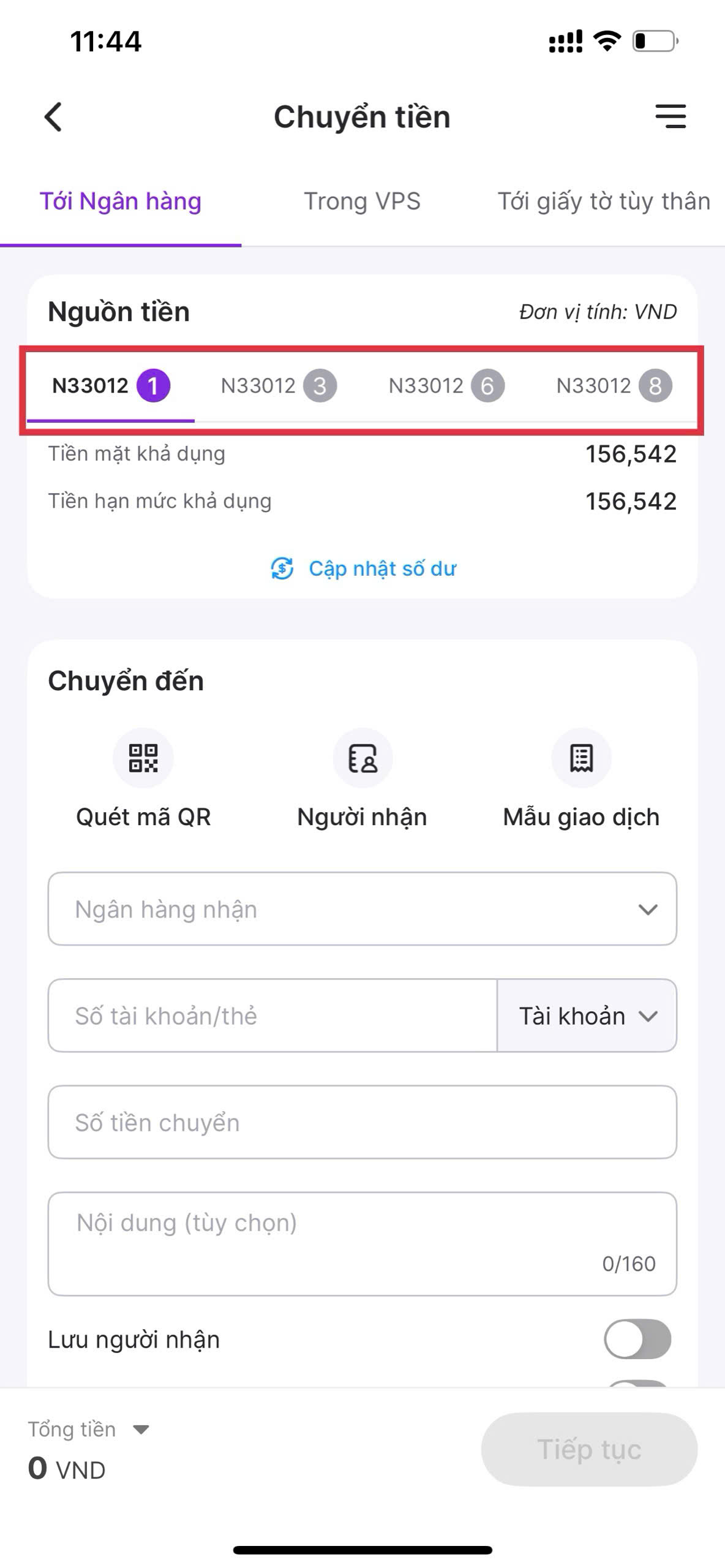Refresh balance with Cập nhật số dư
The image size is (725, 1568).
tap(364, 568)
